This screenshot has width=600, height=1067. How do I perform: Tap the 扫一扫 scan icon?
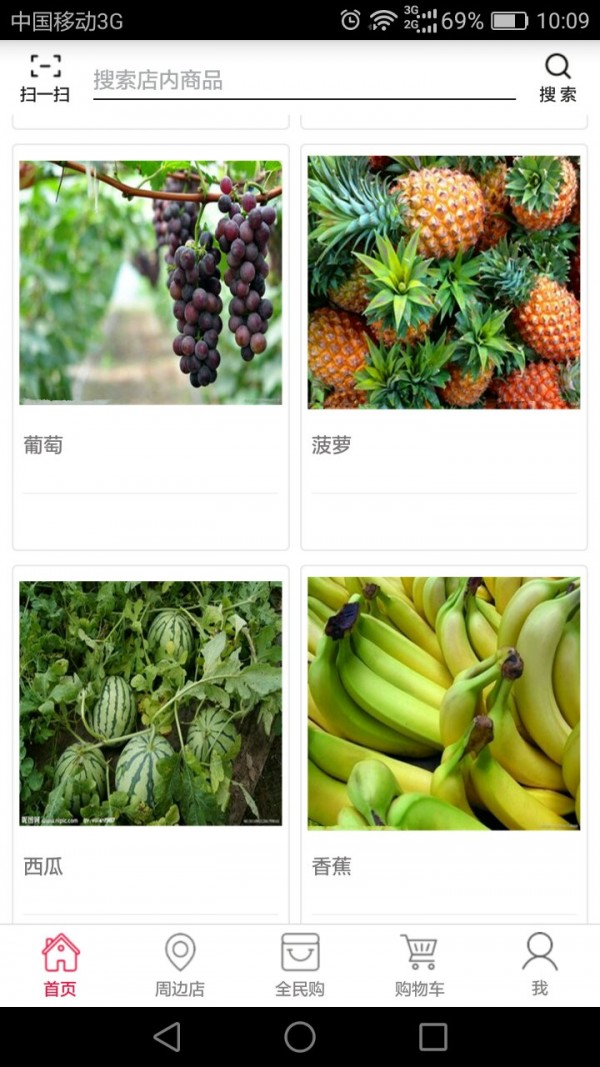click(45, 78)
